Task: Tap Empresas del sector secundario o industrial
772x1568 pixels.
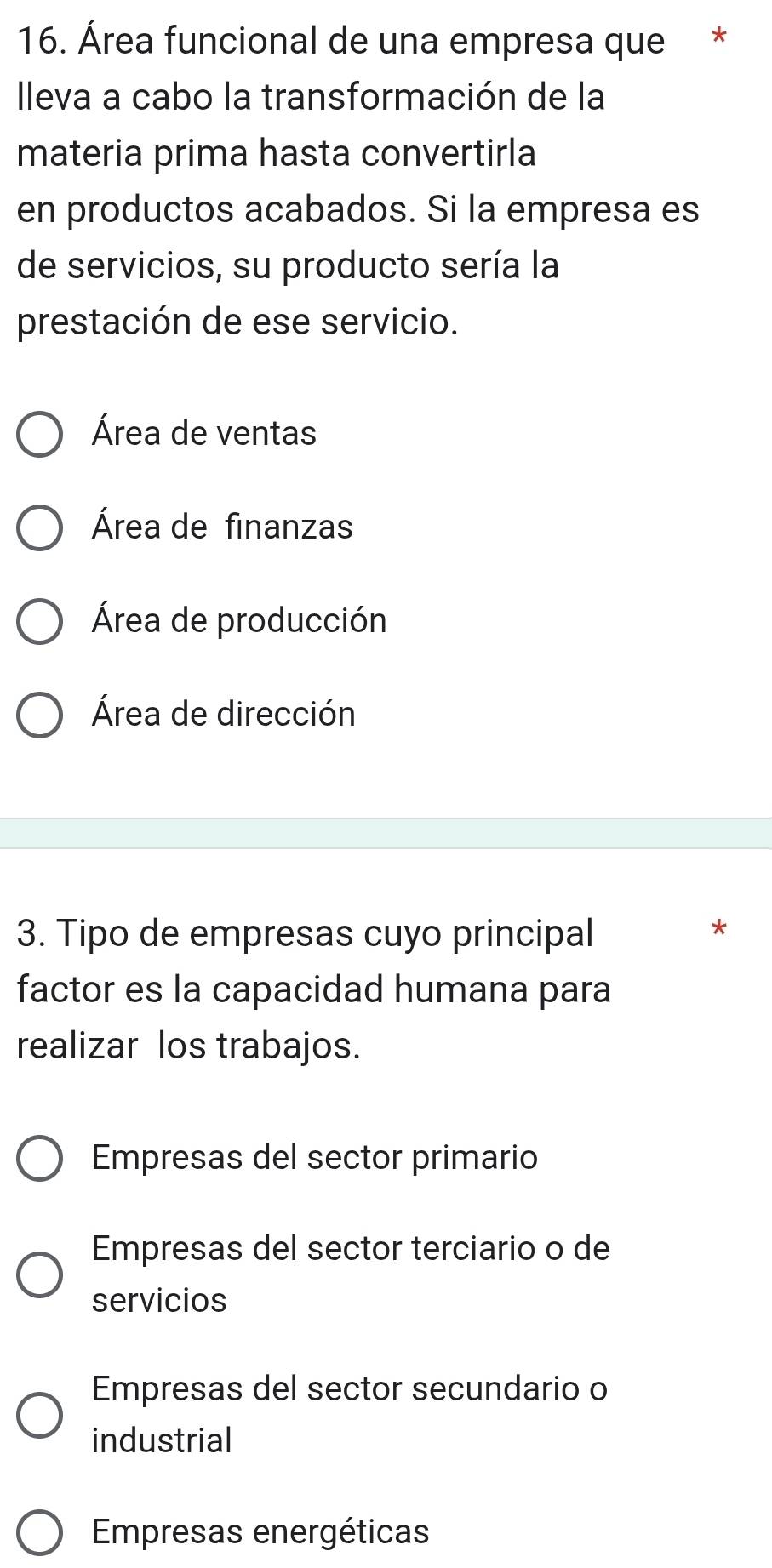Action: pyautogui.click(x=40, y=1415)
